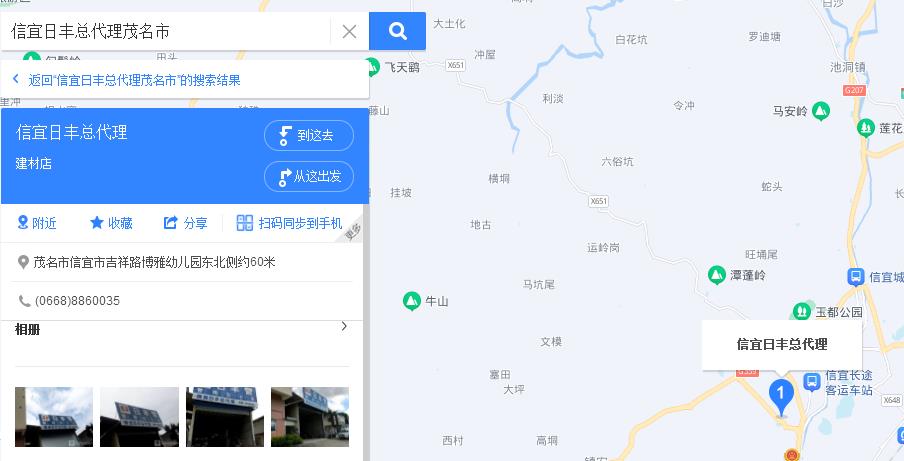This screenshot has width=904, height=461.
Task: Tap the blue magnifier search button
Action: tap(397, 31)
